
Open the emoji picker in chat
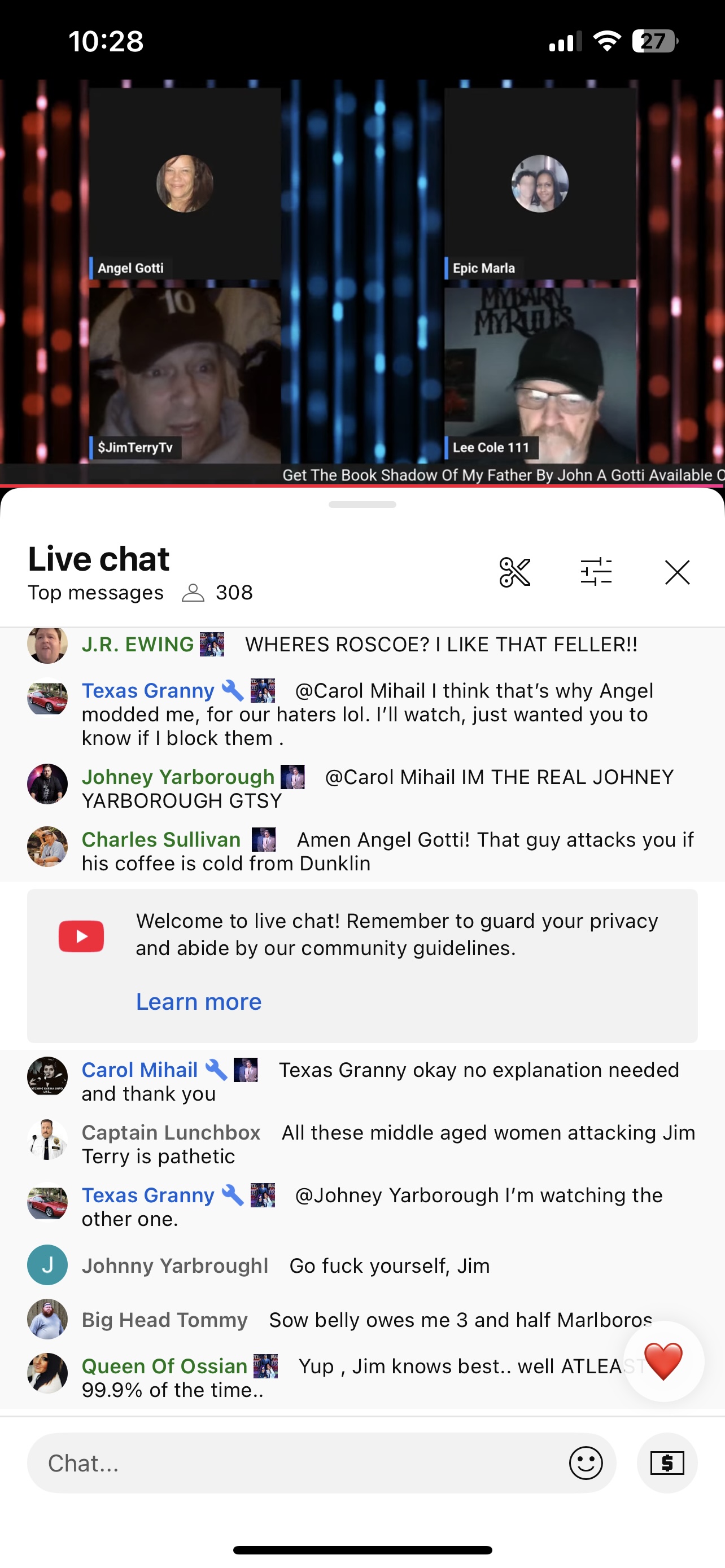click(x=586, y=1462)
